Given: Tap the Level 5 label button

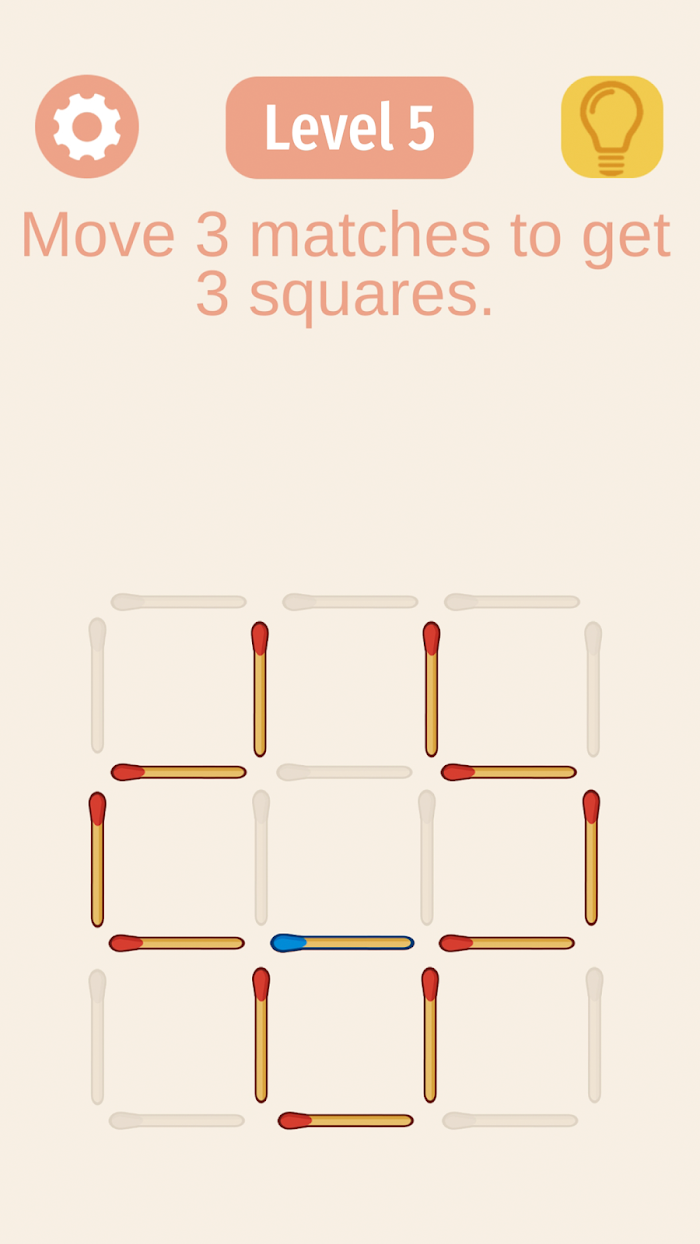Looking at the screenshot, I should coord(349,128).
